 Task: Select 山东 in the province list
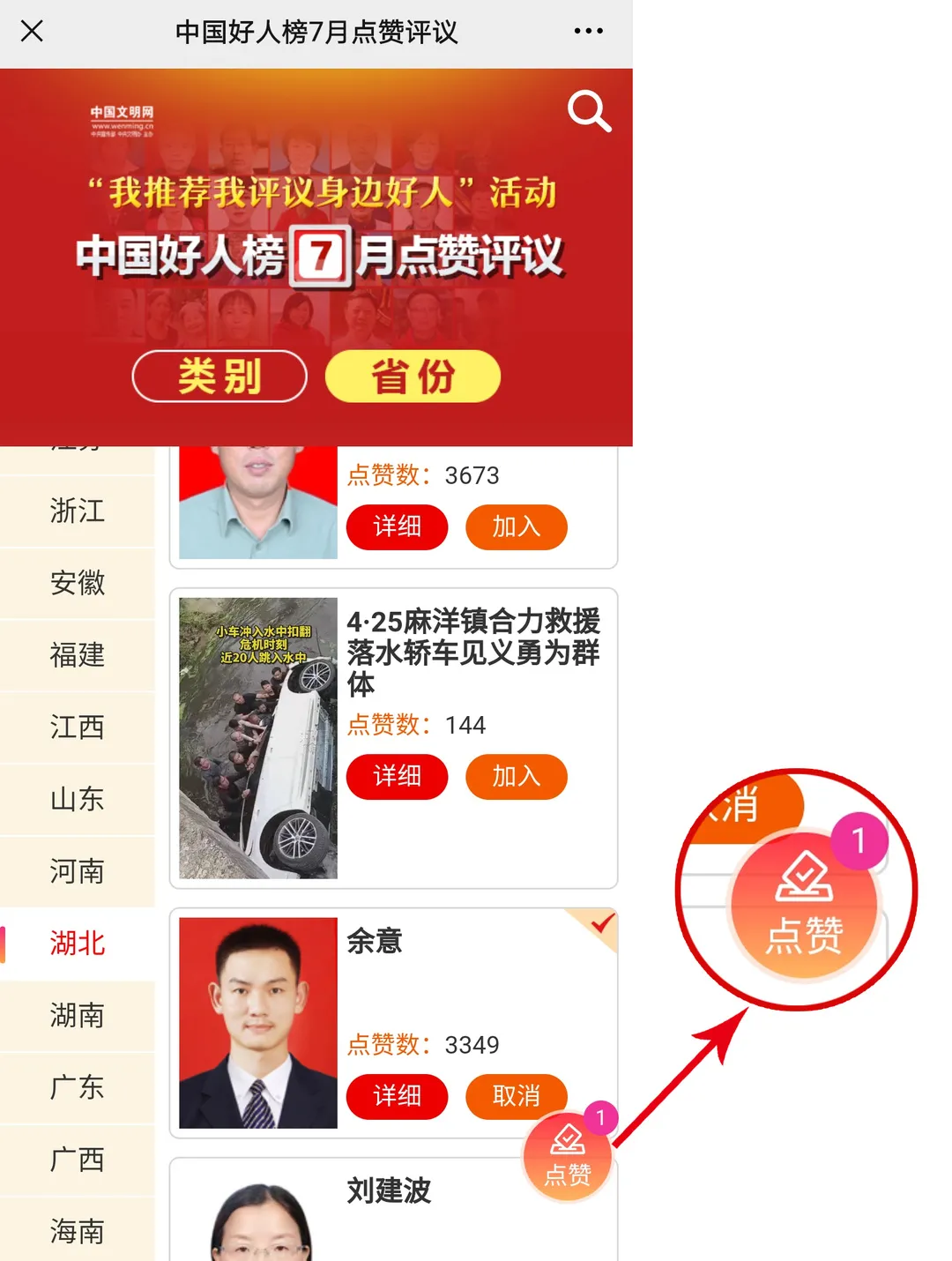78,799
